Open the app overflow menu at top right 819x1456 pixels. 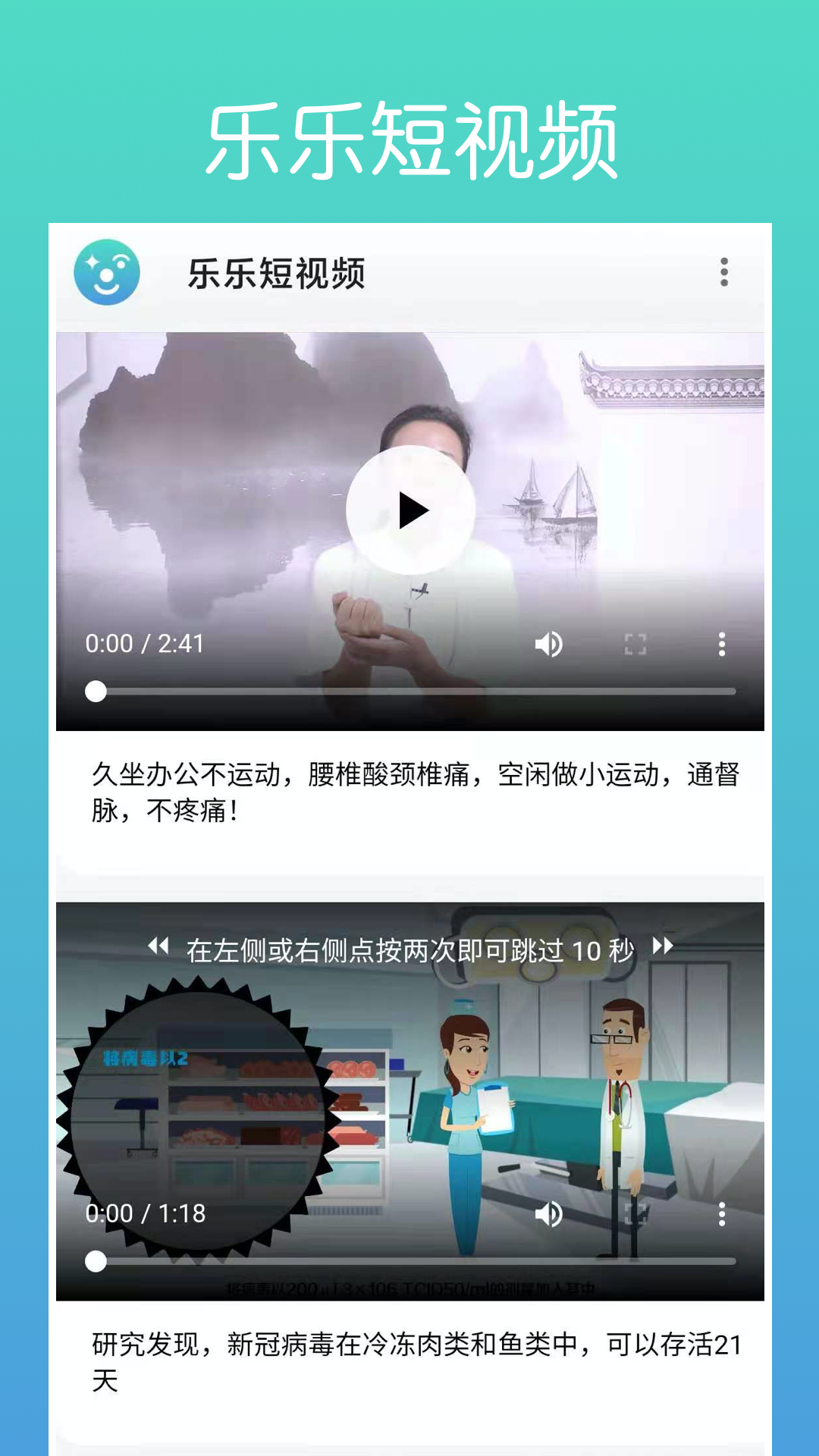[x=723, y=273]
